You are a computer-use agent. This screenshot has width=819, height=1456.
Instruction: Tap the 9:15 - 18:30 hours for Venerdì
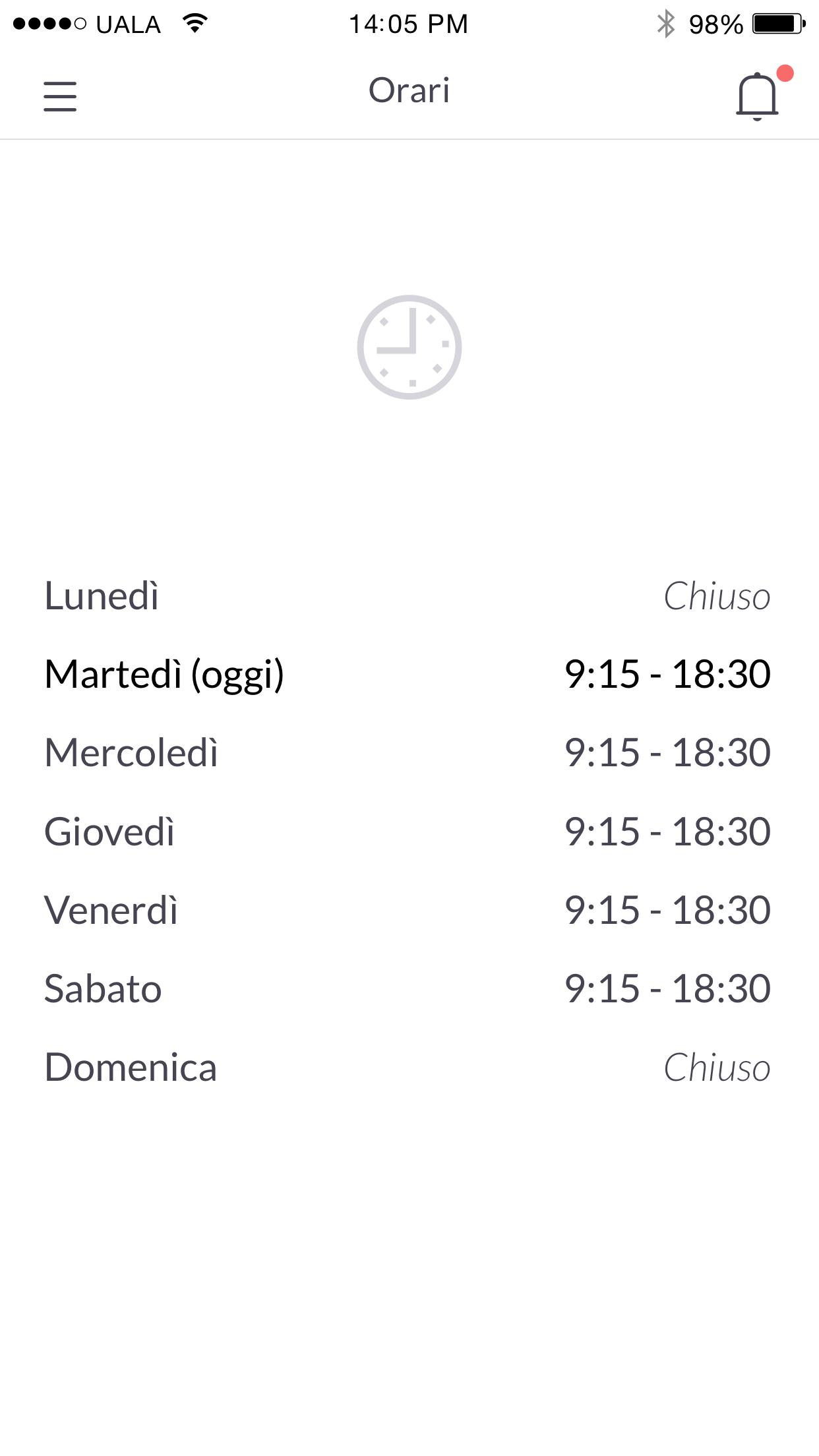coord(668,911)
